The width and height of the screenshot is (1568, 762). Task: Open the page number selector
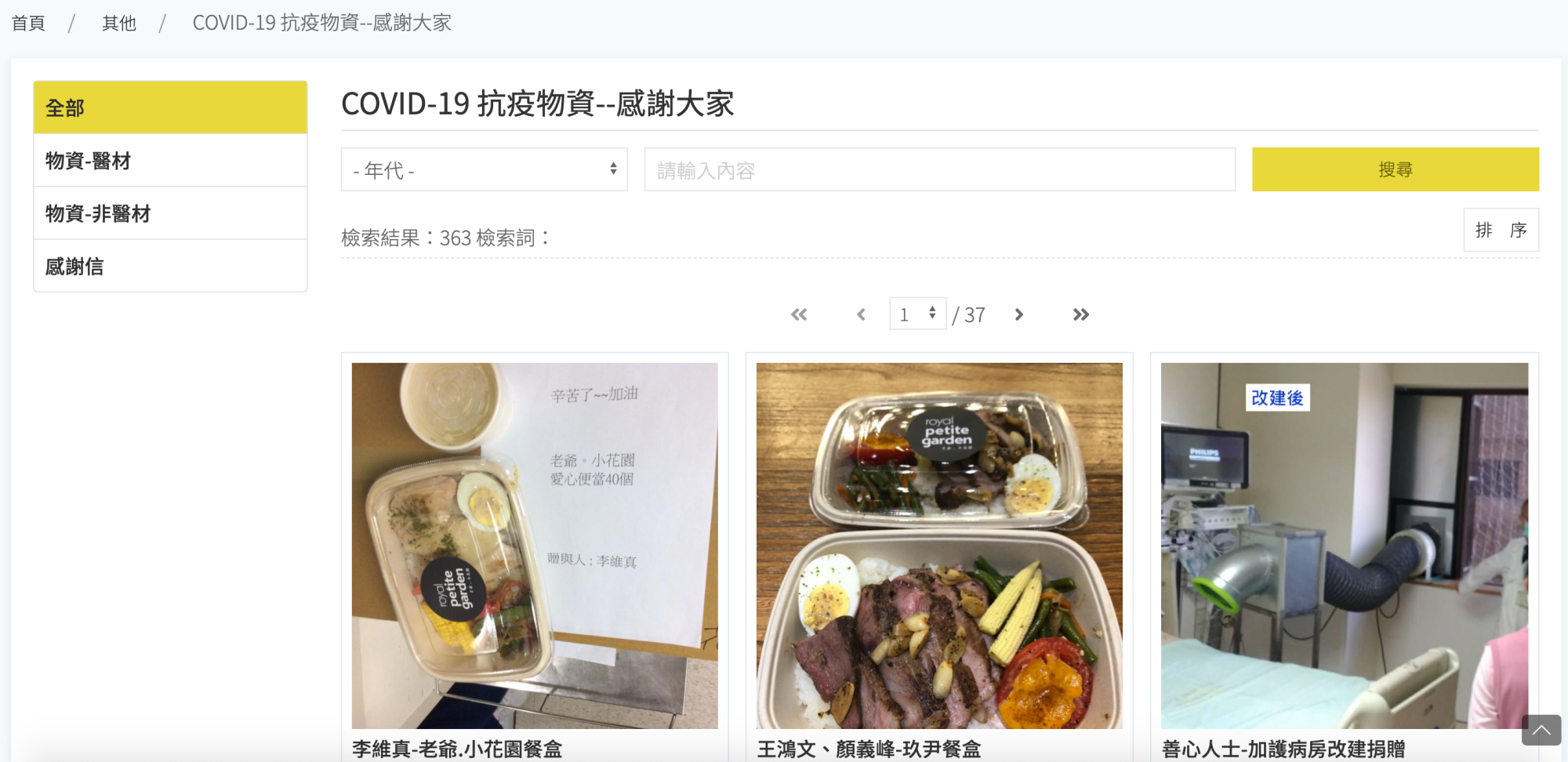tap(917, 314)
